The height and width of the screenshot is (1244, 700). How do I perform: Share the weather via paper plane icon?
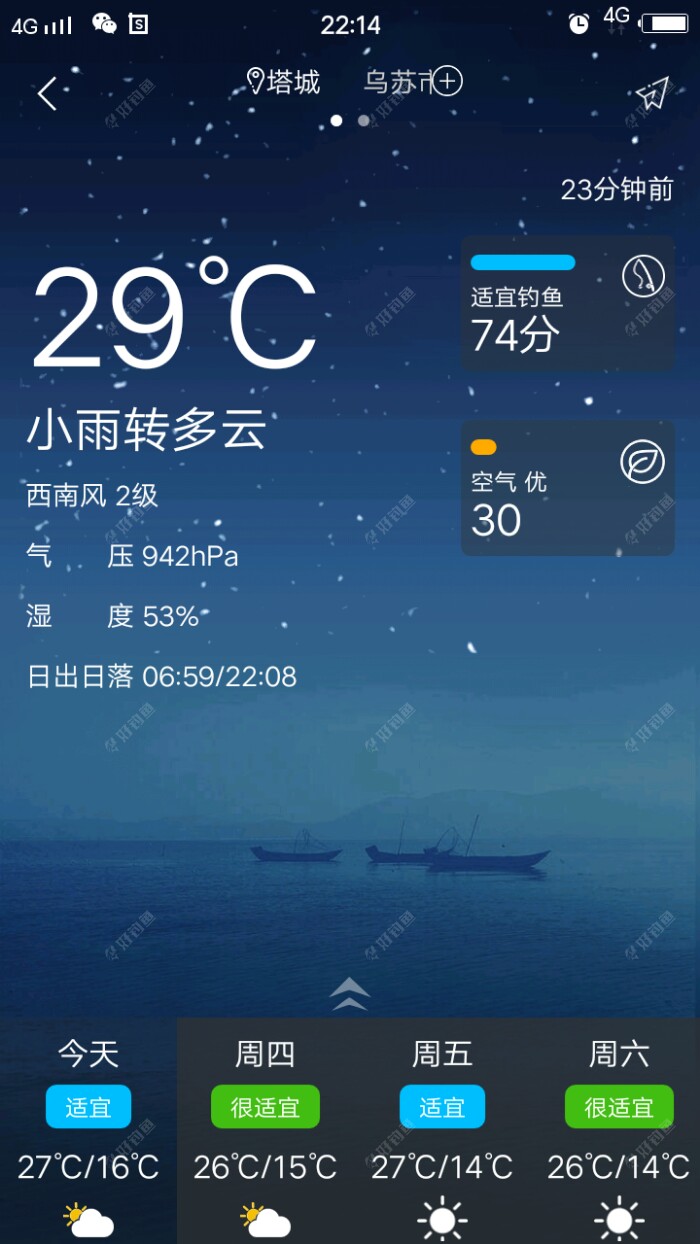pos(651,94)
